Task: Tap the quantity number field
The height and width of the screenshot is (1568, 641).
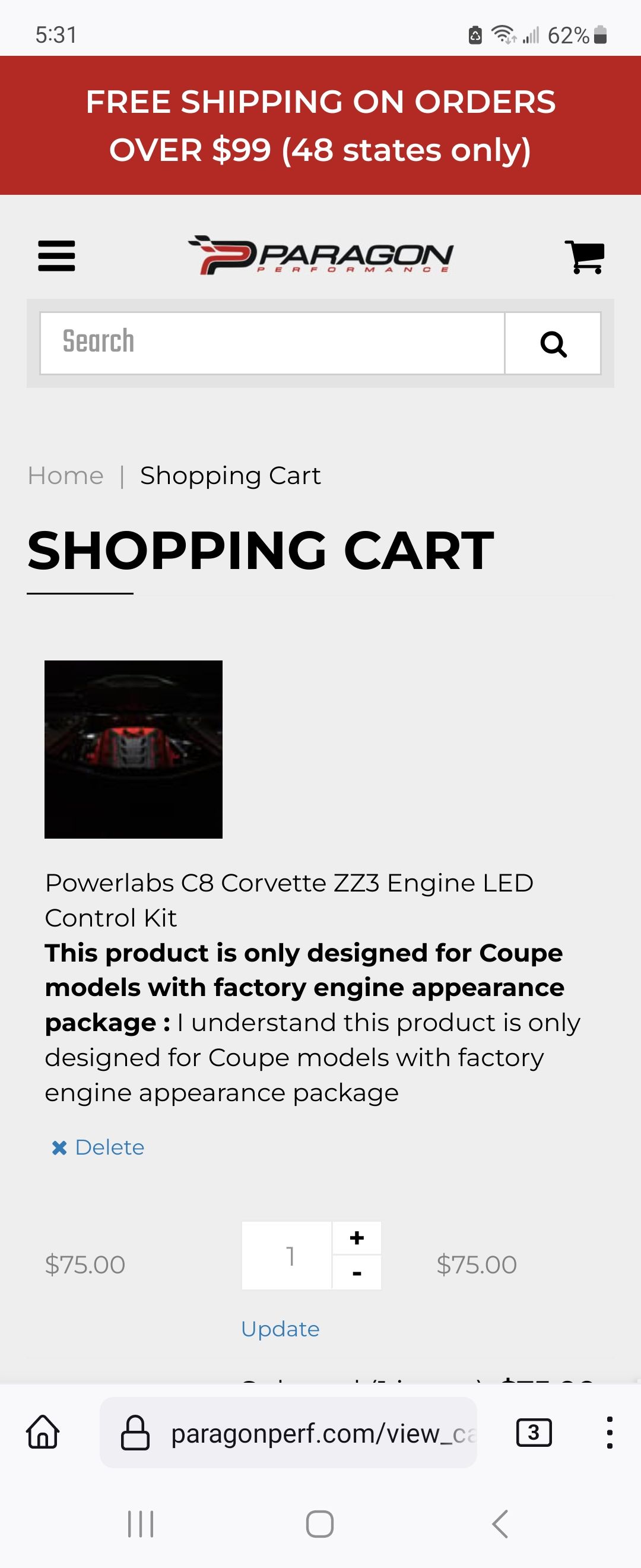Action: (287, 1256)
